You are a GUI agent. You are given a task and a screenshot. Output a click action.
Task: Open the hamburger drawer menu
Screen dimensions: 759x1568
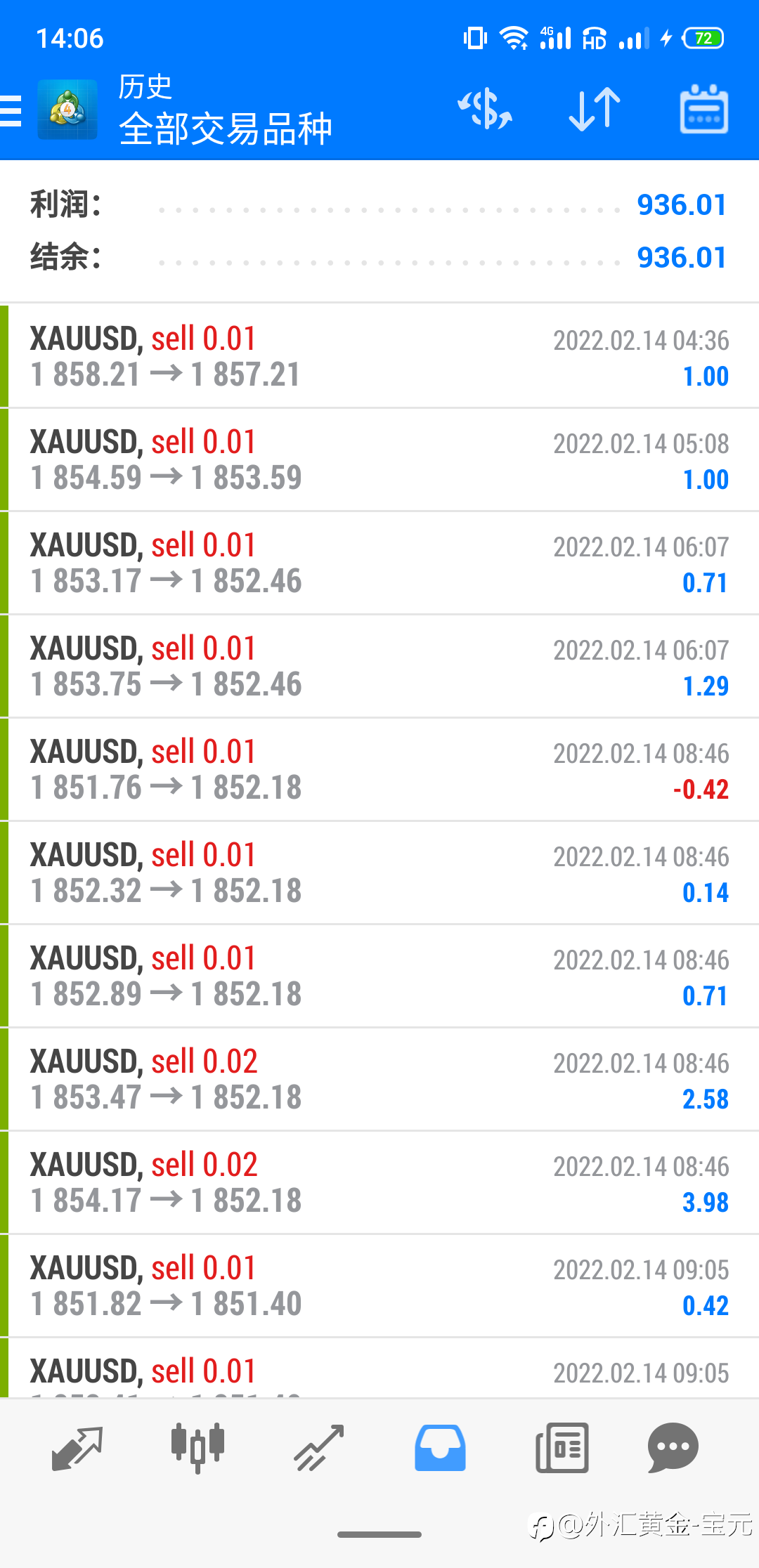click(11, 111)
